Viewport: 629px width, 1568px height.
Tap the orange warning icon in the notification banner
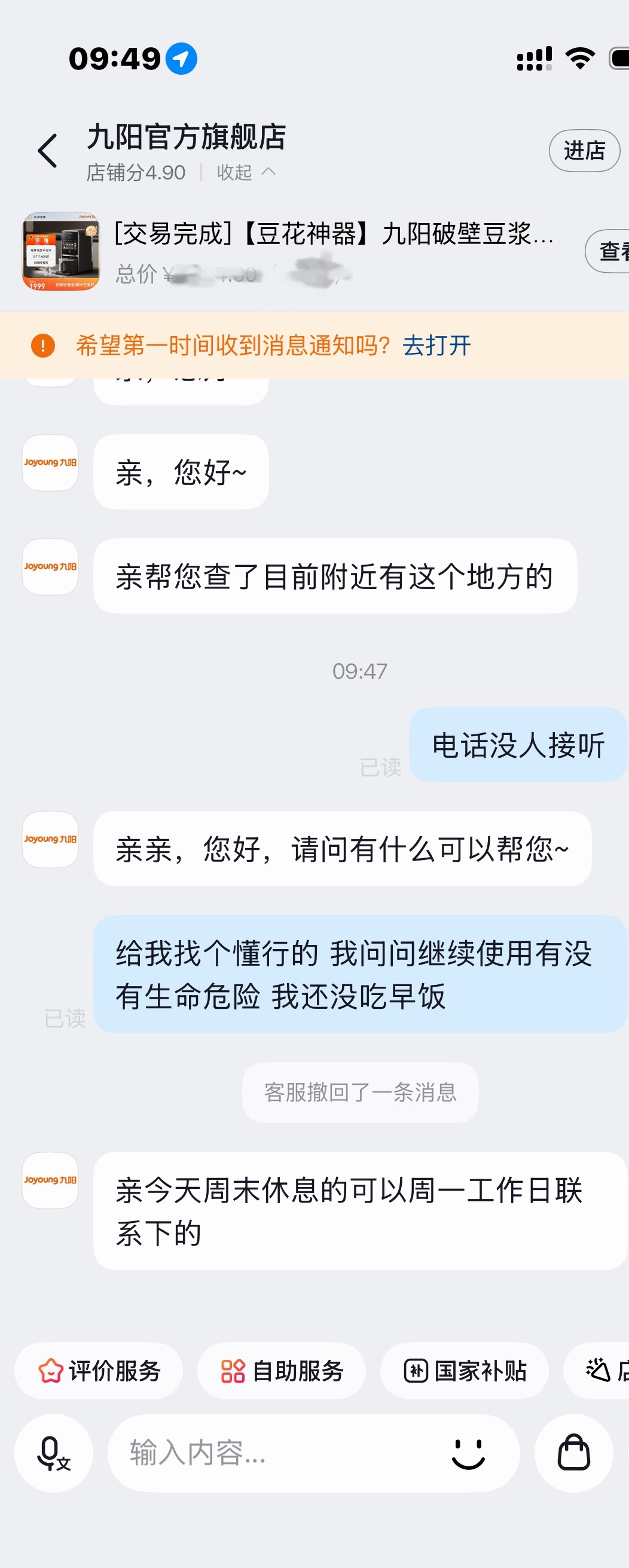coord(42,345)
